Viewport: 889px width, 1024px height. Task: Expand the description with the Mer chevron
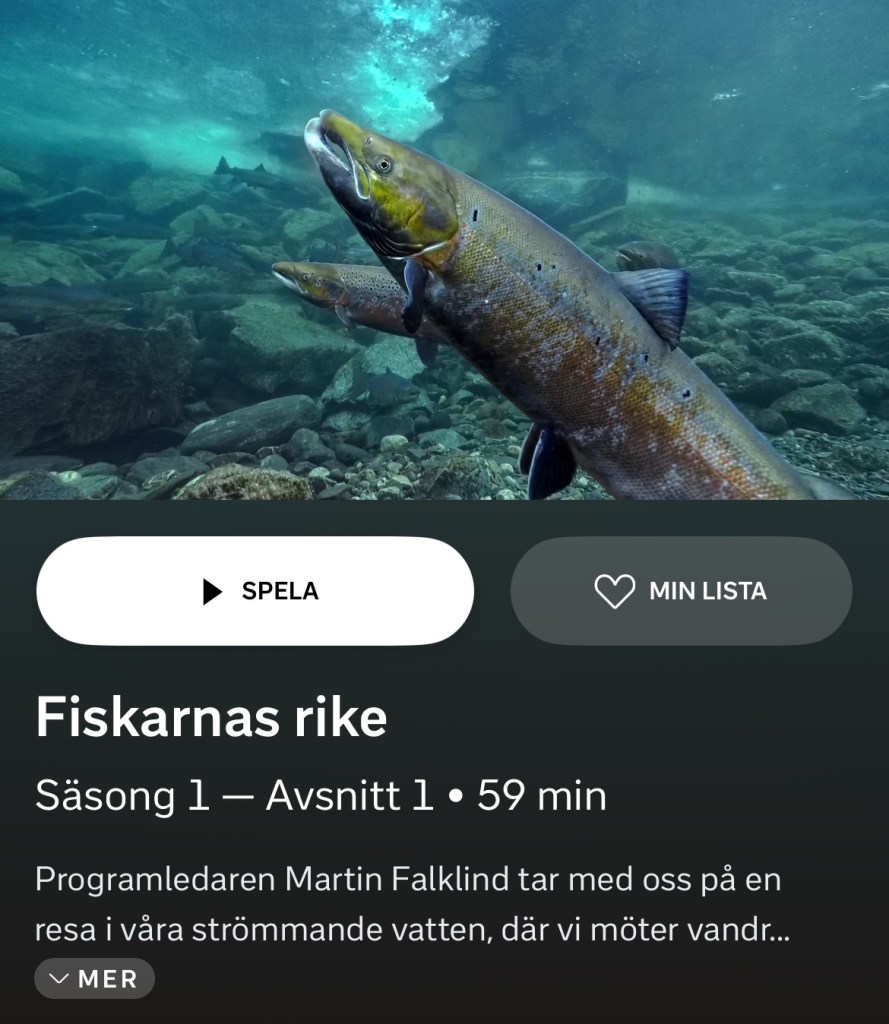click(94, 978)
